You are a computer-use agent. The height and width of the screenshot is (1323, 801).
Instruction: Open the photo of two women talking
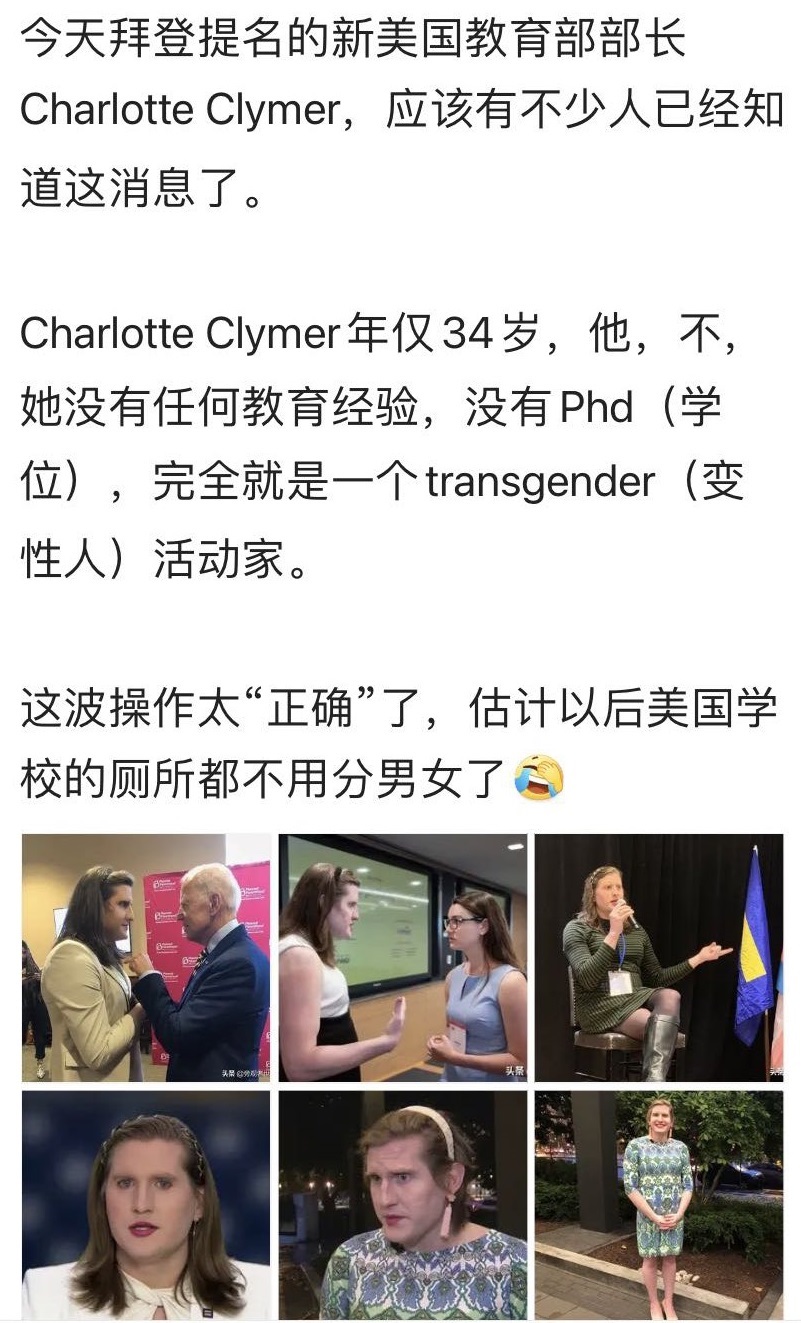tap(402, 957)
